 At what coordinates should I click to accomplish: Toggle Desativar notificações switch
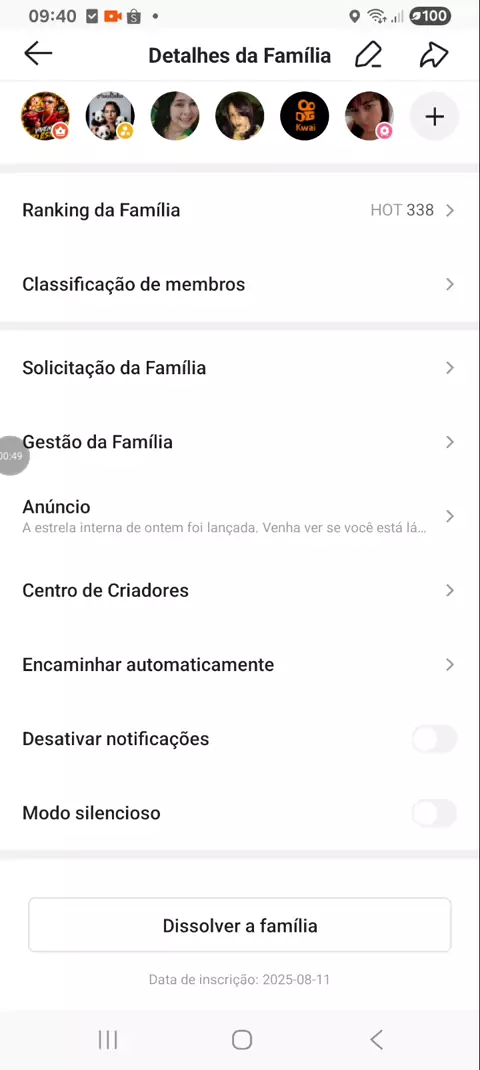434,739
